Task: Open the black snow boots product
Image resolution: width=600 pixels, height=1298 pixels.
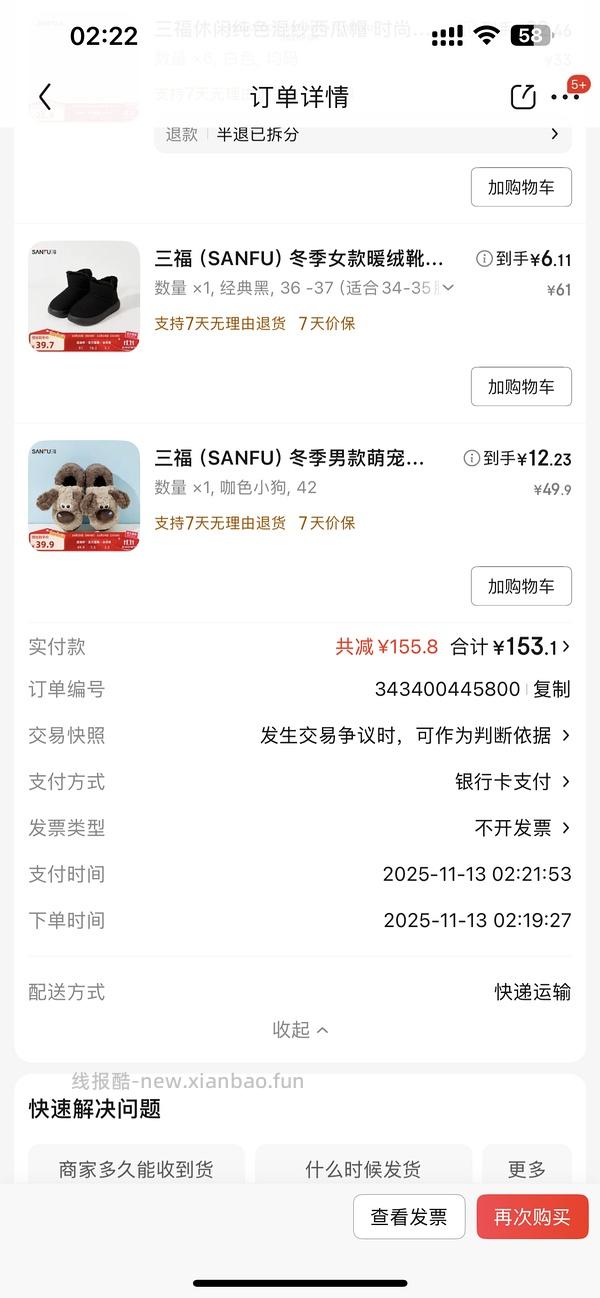Action: point(84,296)
